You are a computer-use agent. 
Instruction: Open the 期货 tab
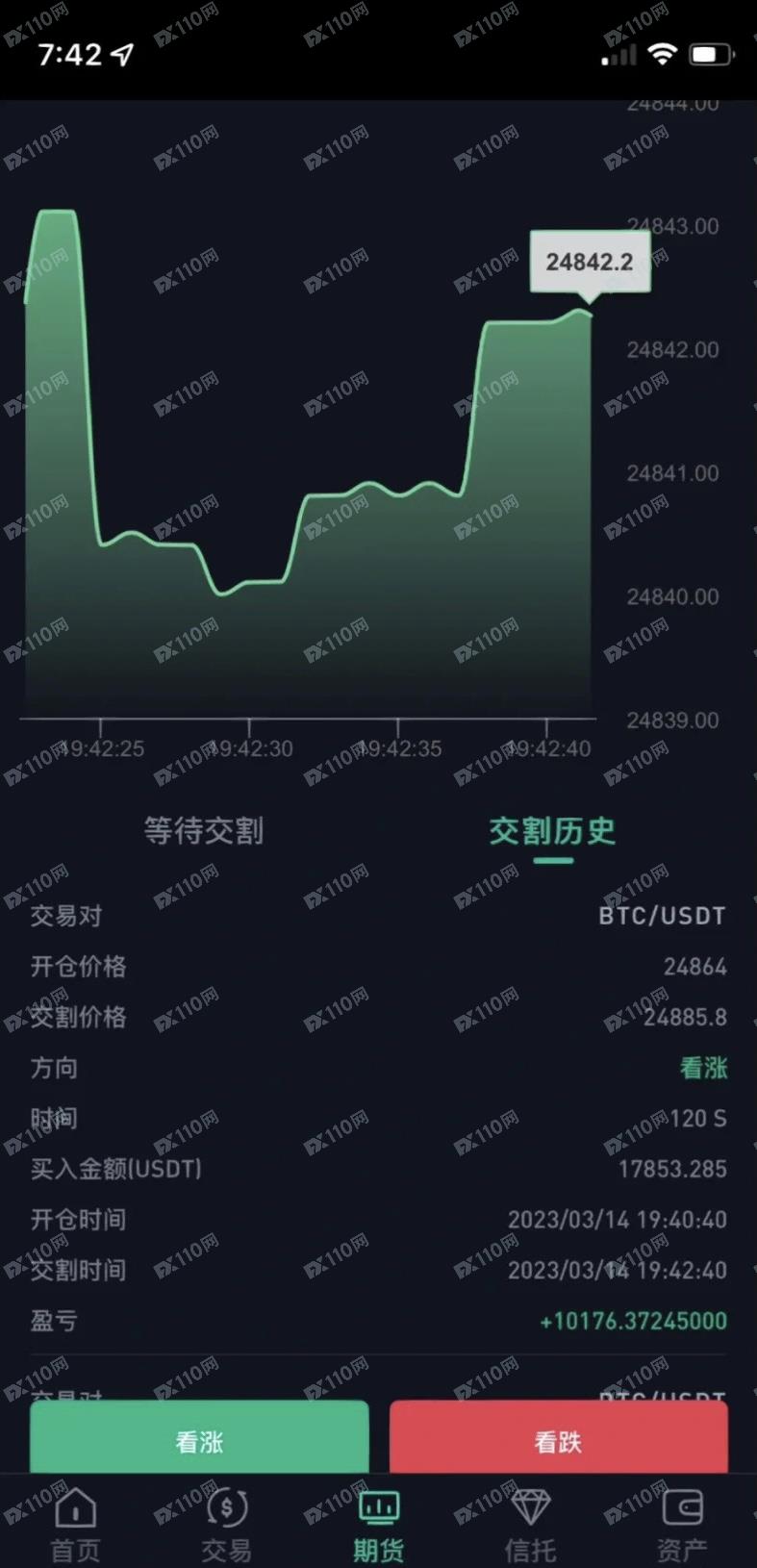378,1525
